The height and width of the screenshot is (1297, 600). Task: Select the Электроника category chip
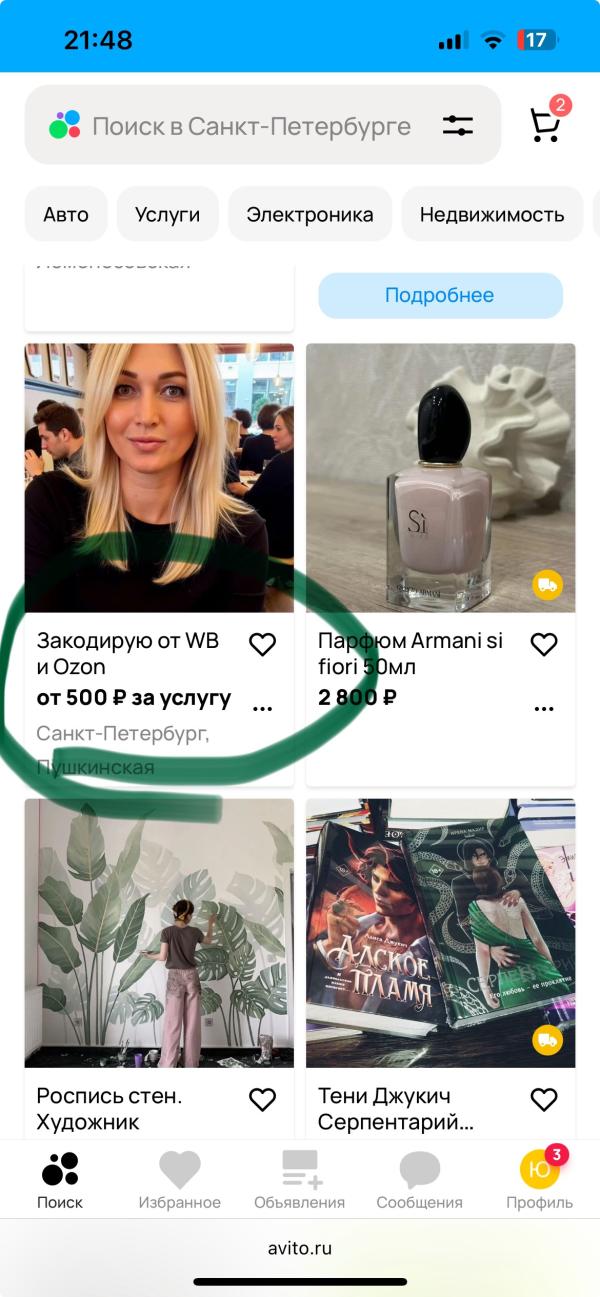310,214
